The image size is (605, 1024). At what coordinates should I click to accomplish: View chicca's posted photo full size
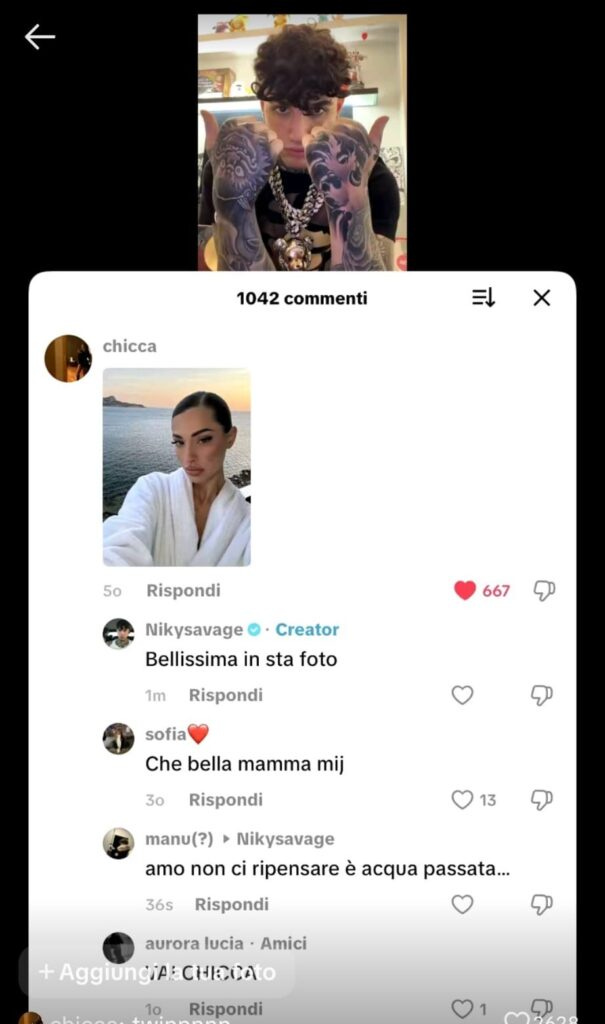(177, 467)
